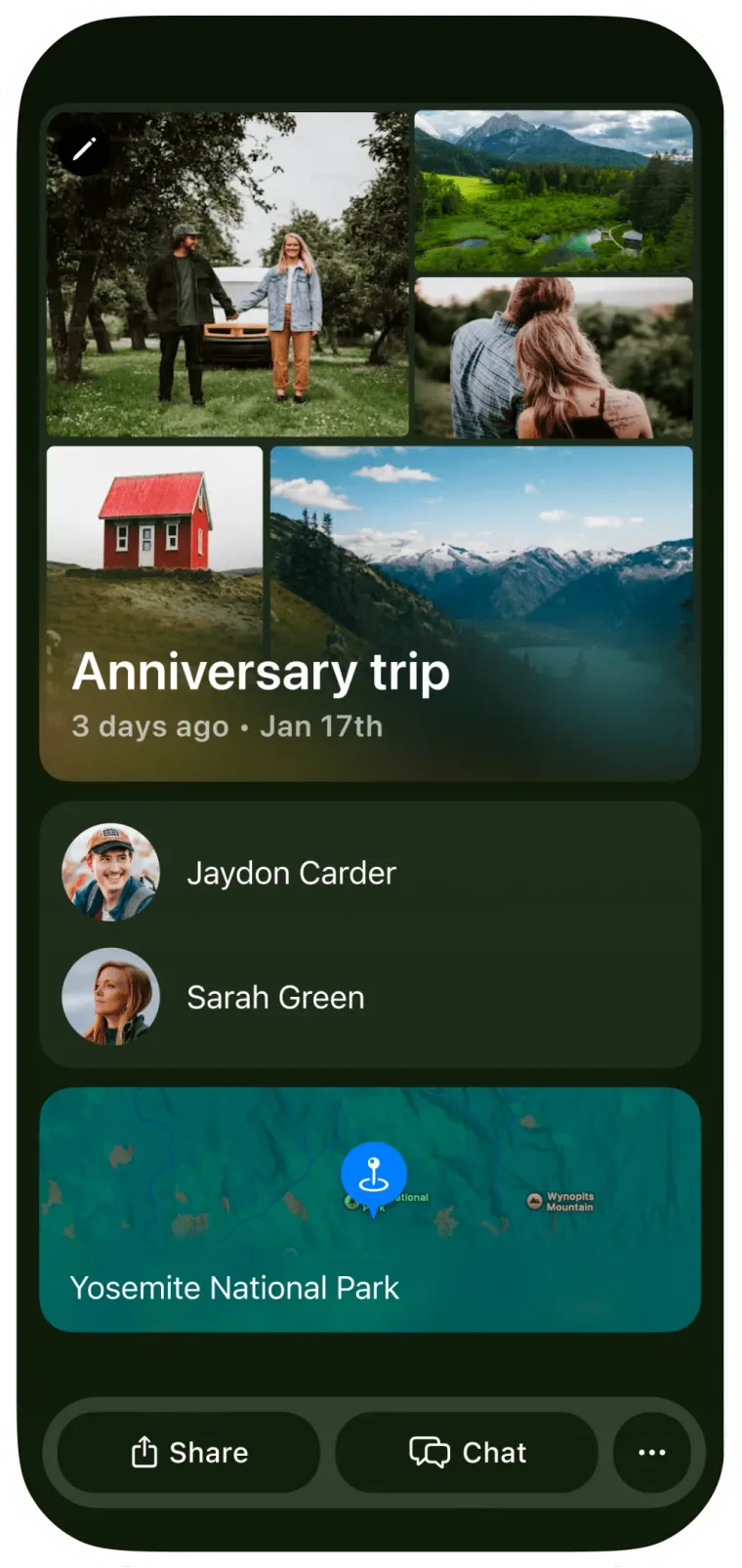Open the photo of the couple holding hands
The width and height of the screenshot is (742, 1568).
228,273
